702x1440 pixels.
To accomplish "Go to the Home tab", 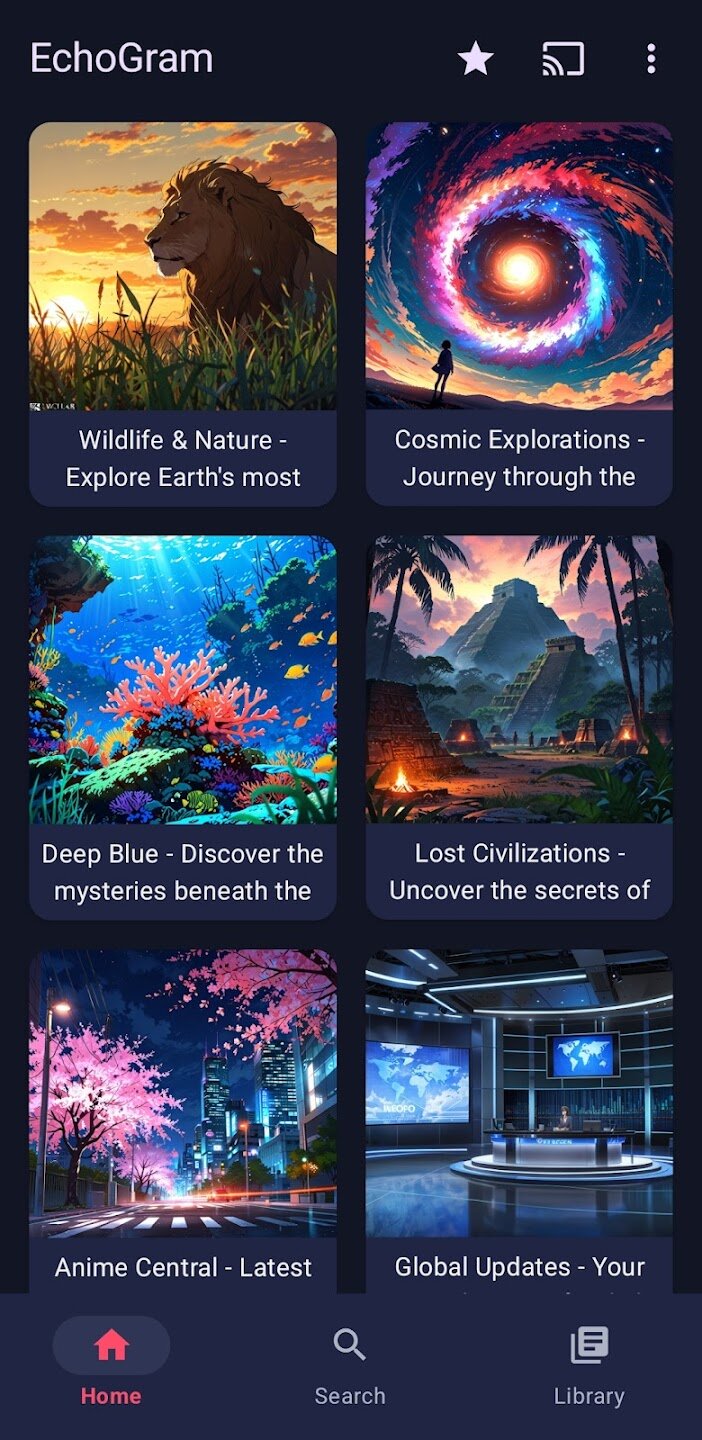I will point(111,1365).
